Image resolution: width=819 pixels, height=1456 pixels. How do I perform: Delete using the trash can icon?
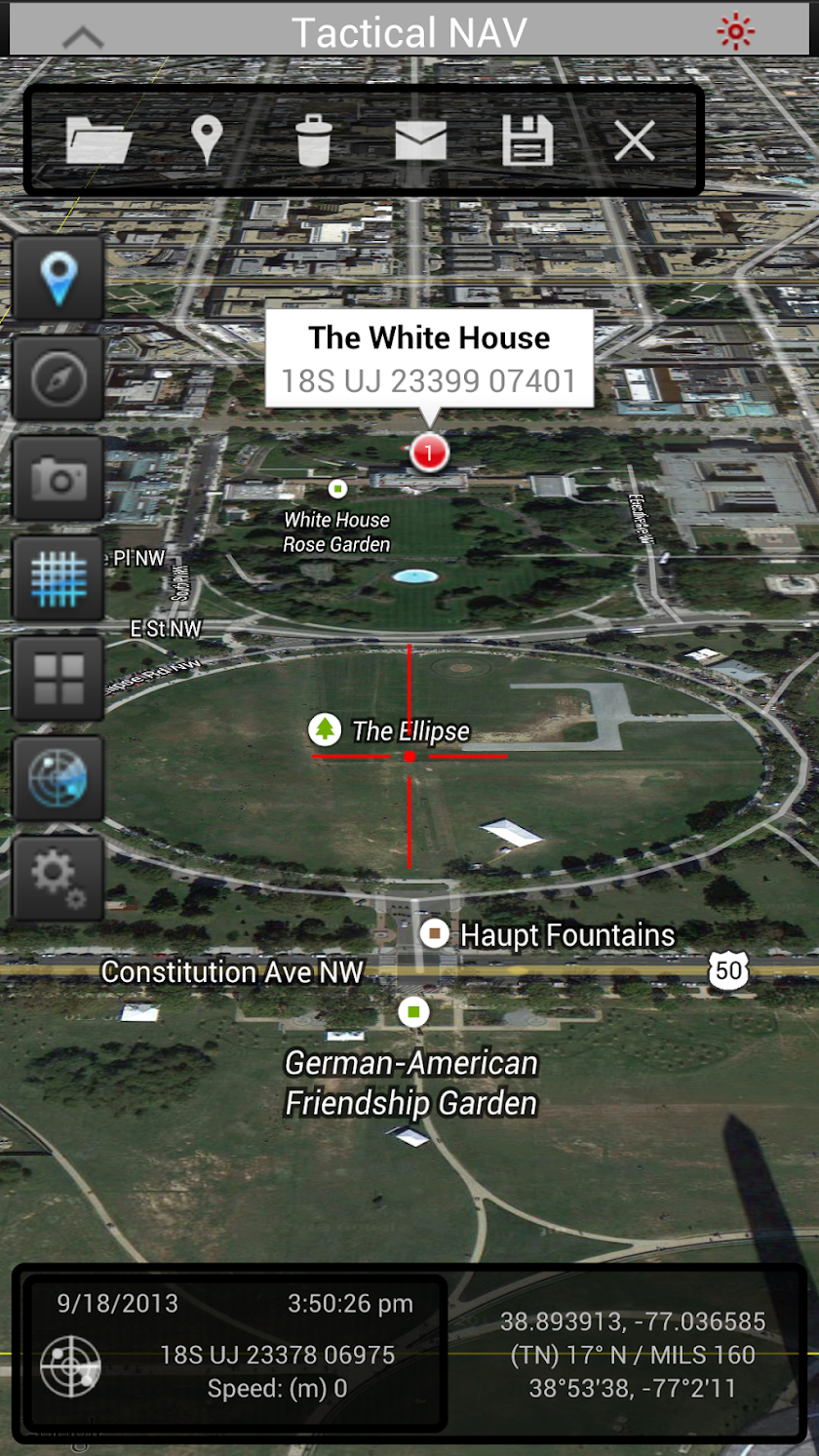313,140
